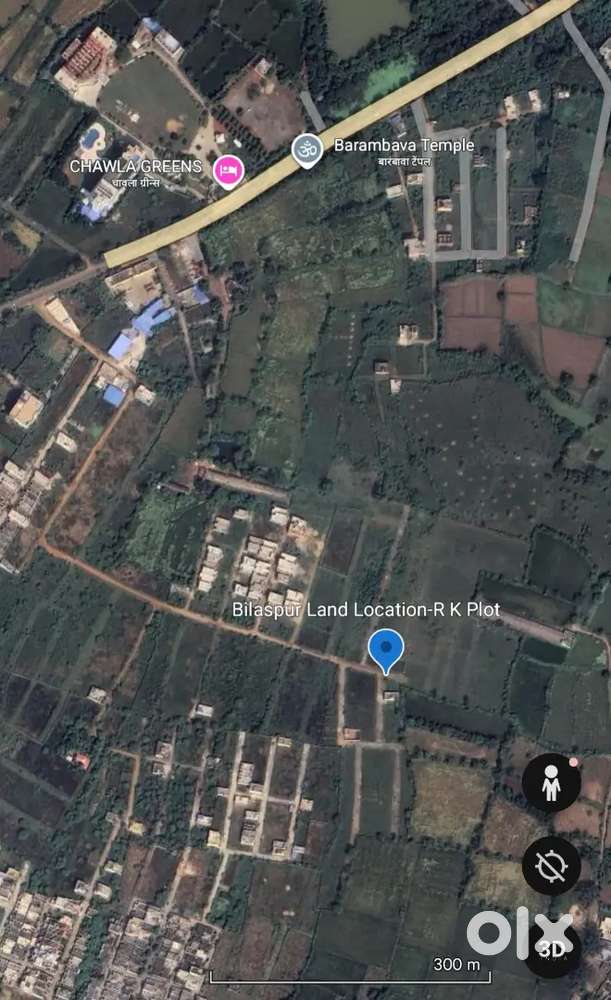Viewport: 611px width, 1000px height.
Task: Open the Chawla Greens hotel marker
Action: 229,169
